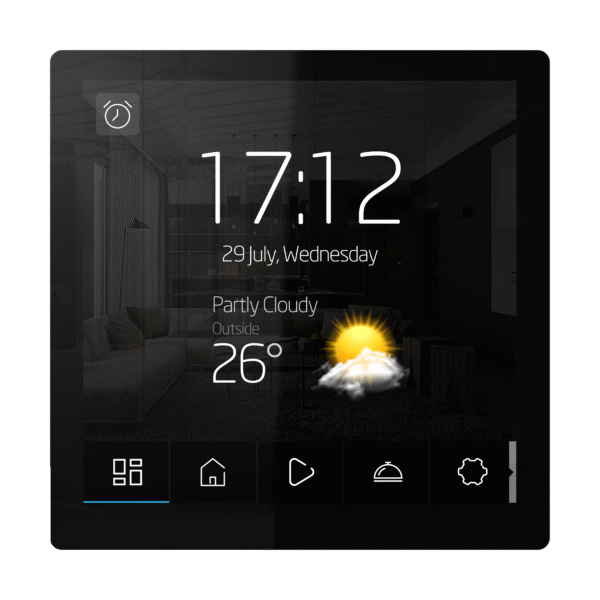Open the home rooms tab

coord(213,472)
